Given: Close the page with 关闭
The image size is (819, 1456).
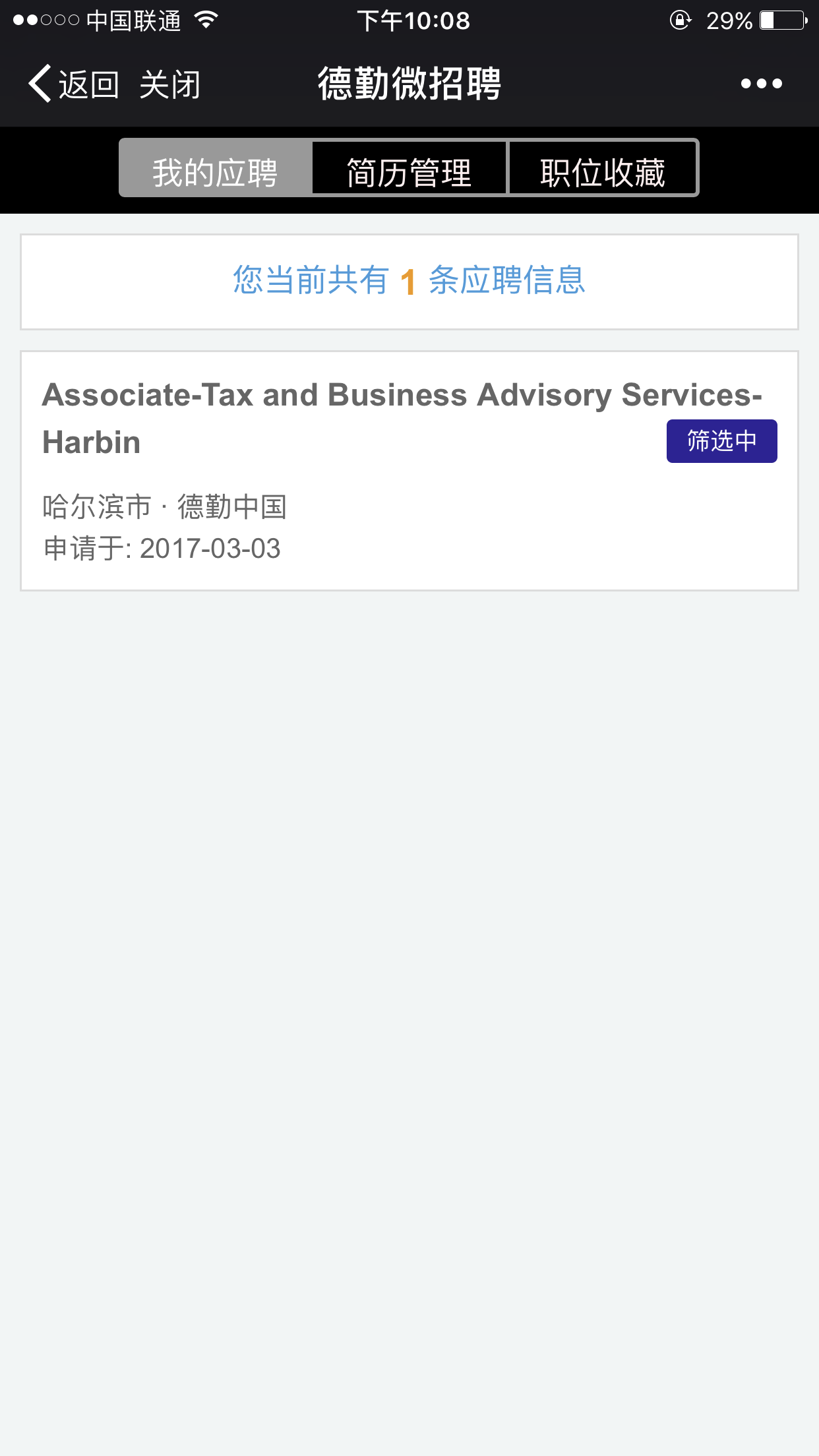Looking at the screenshot, I should (170, 85).
